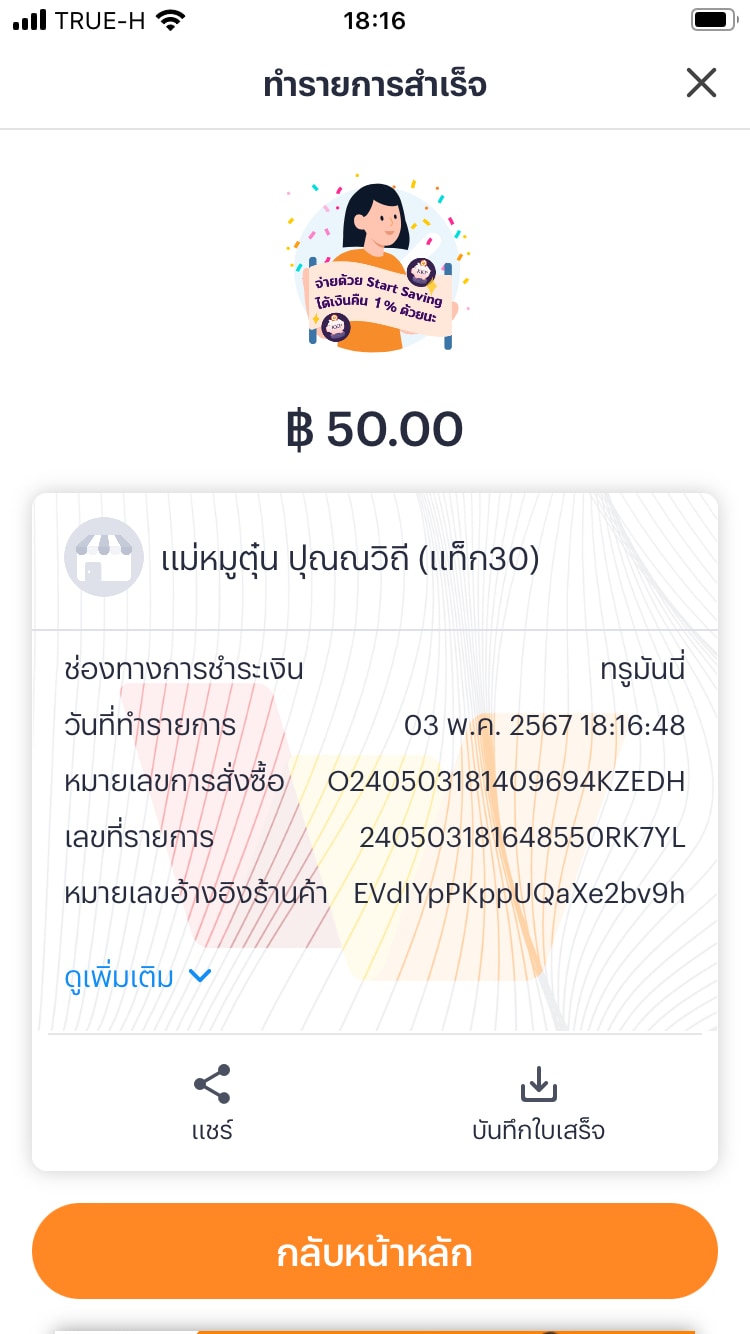Tap the ฿50.00 amount display
This screenshot has height=1334, width=750.
pos(375,429)
